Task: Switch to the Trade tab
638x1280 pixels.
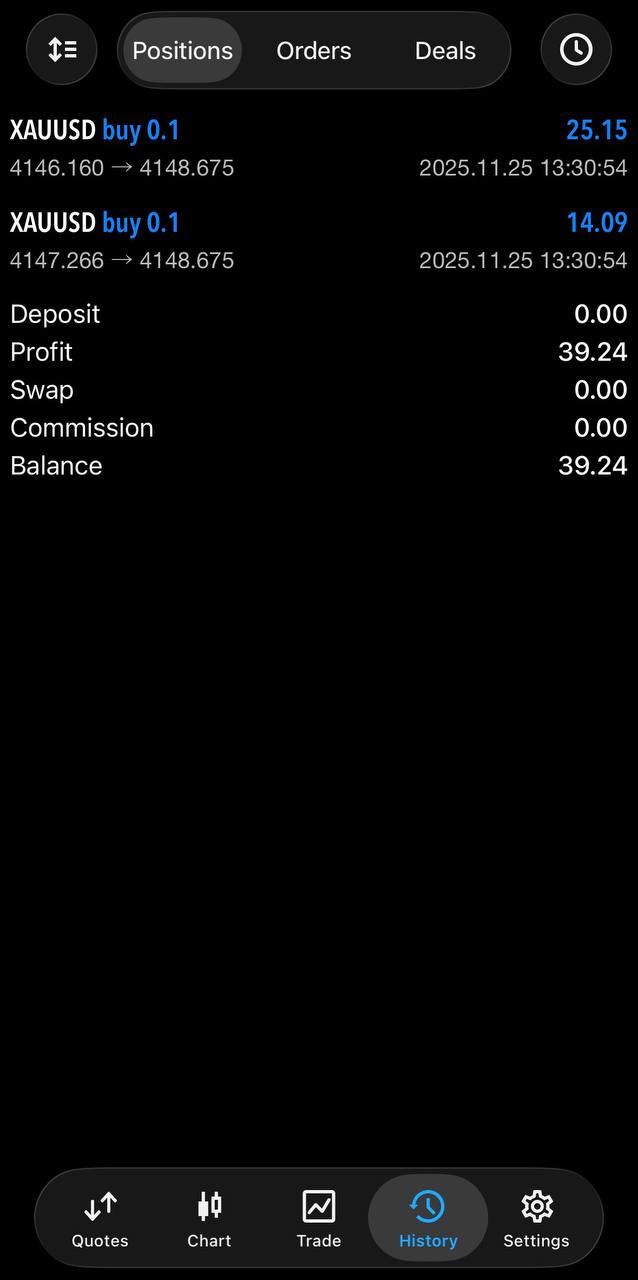Action: 319,1219
